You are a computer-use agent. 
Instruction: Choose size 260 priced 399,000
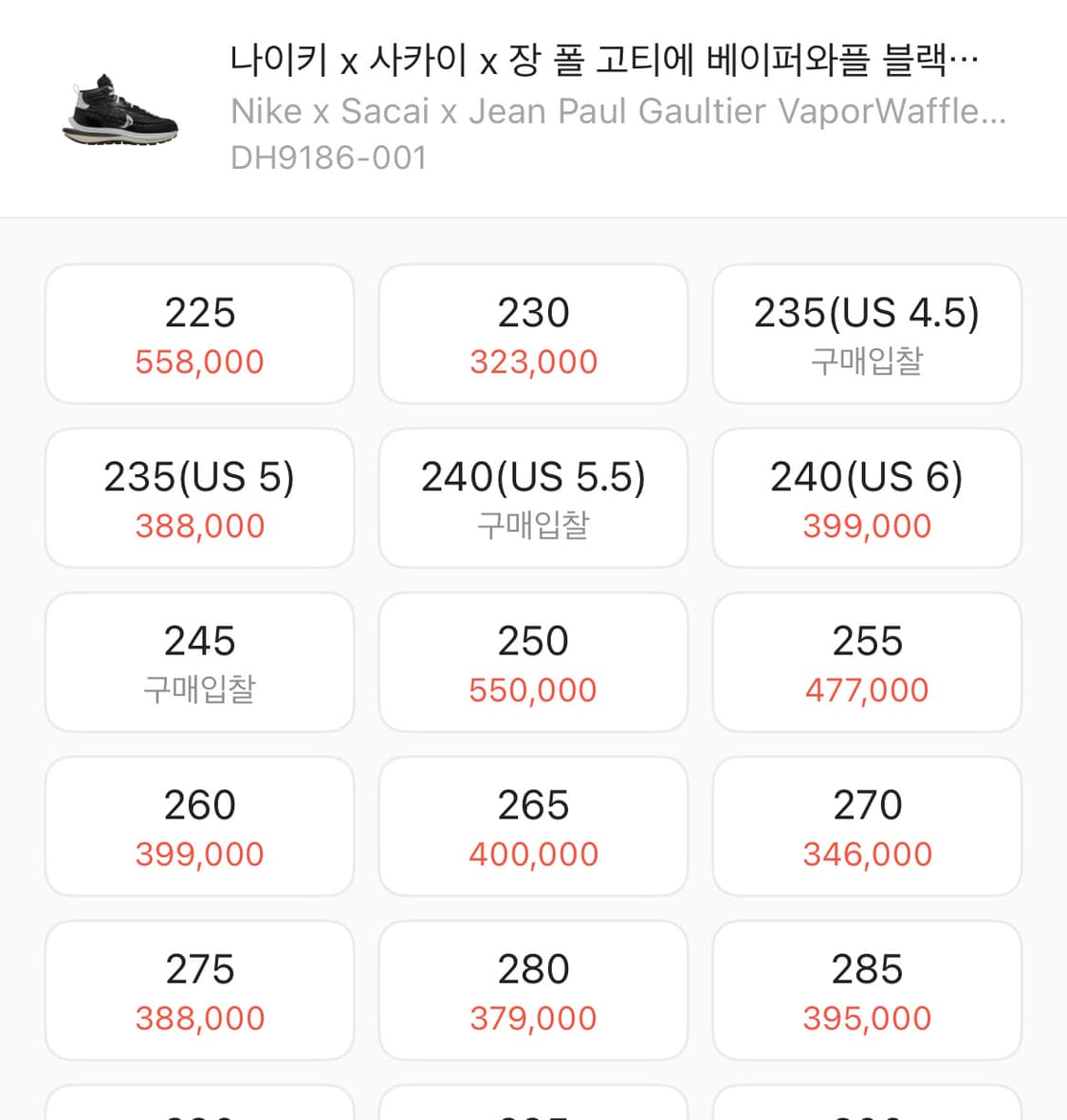[x=199, y=826]
